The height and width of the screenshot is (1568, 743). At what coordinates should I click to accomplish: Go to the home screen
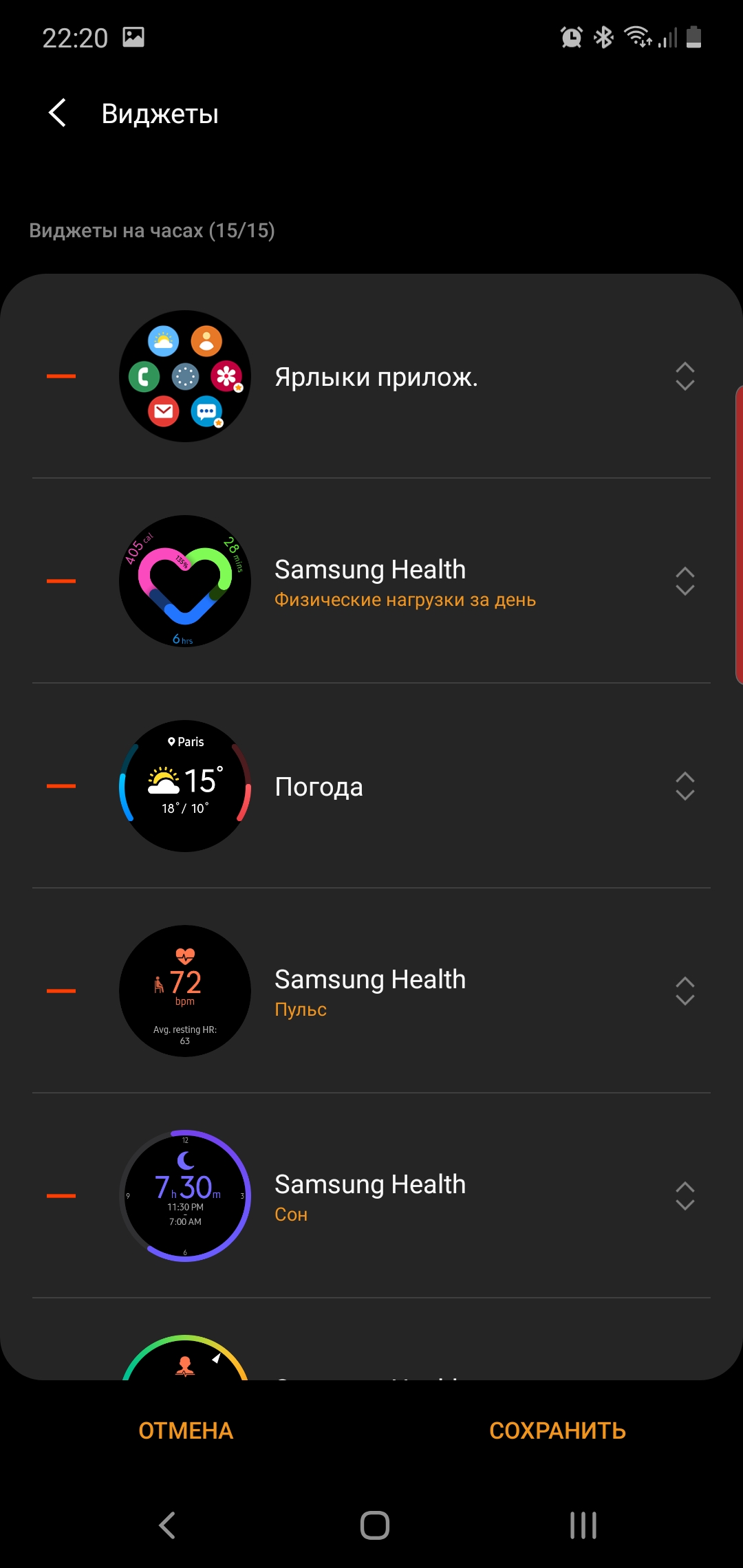375,1525
